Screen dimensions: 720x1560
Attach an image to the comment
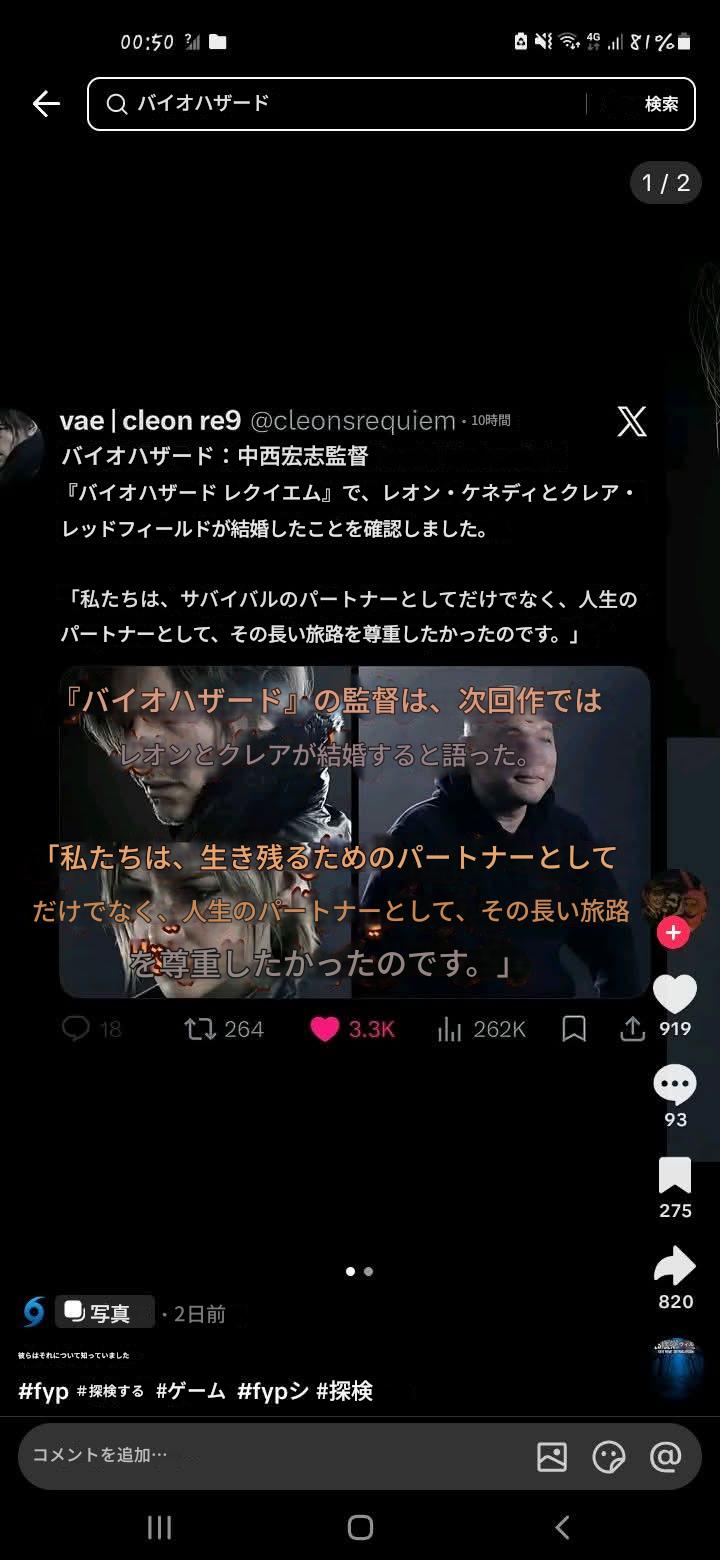tap(552, 1457)
